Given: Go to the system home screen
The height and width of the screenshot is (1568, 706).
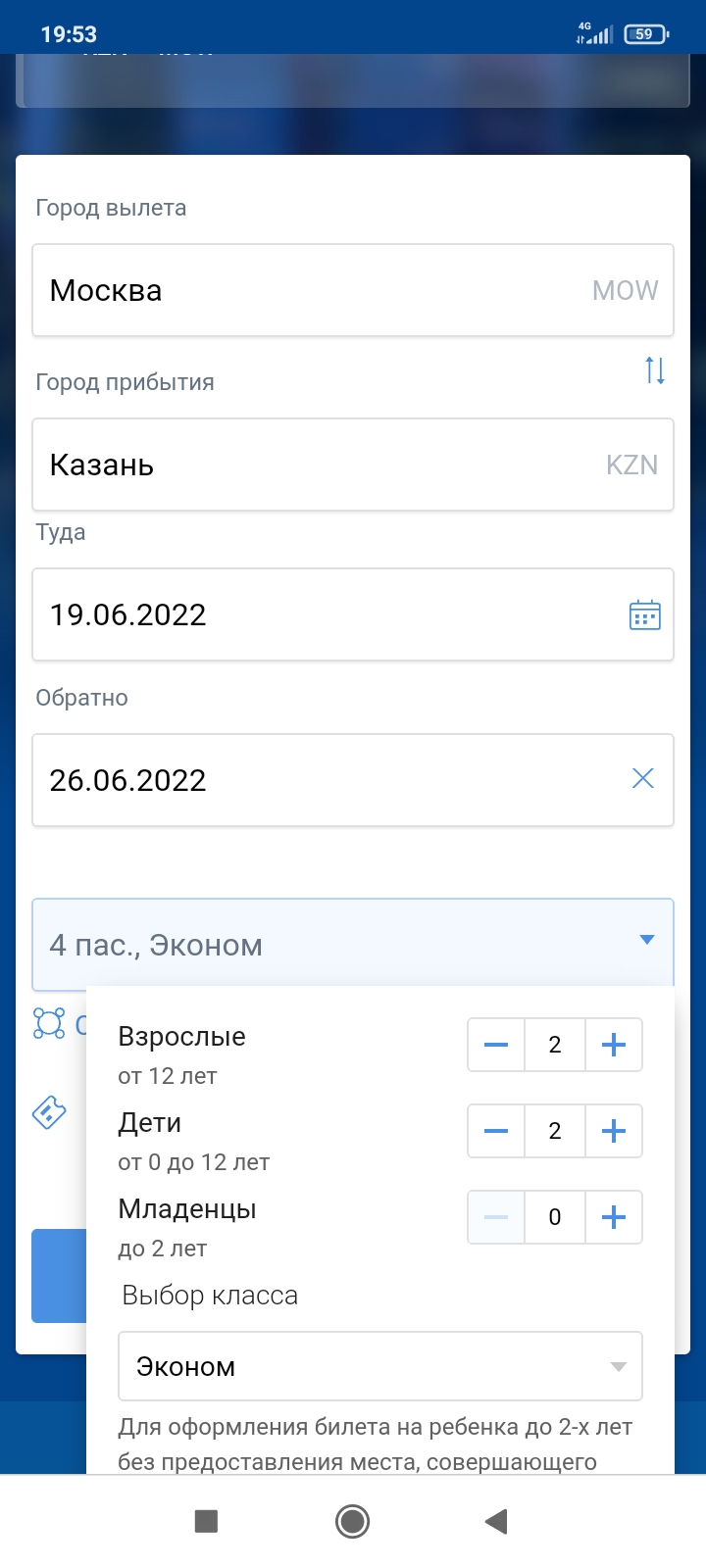Looking at the screenshot, I should pyautogui.click(x=352, y=1521).
